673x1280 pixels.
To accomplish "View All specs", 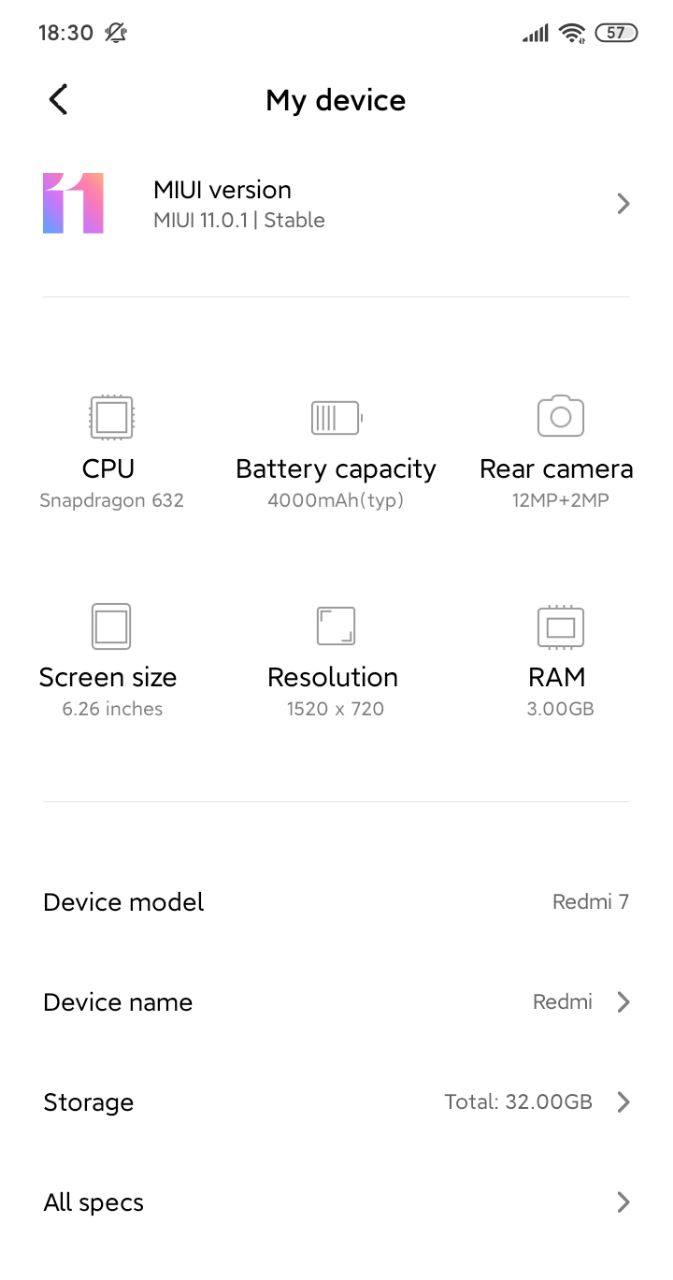I will tap(336, 1202).
